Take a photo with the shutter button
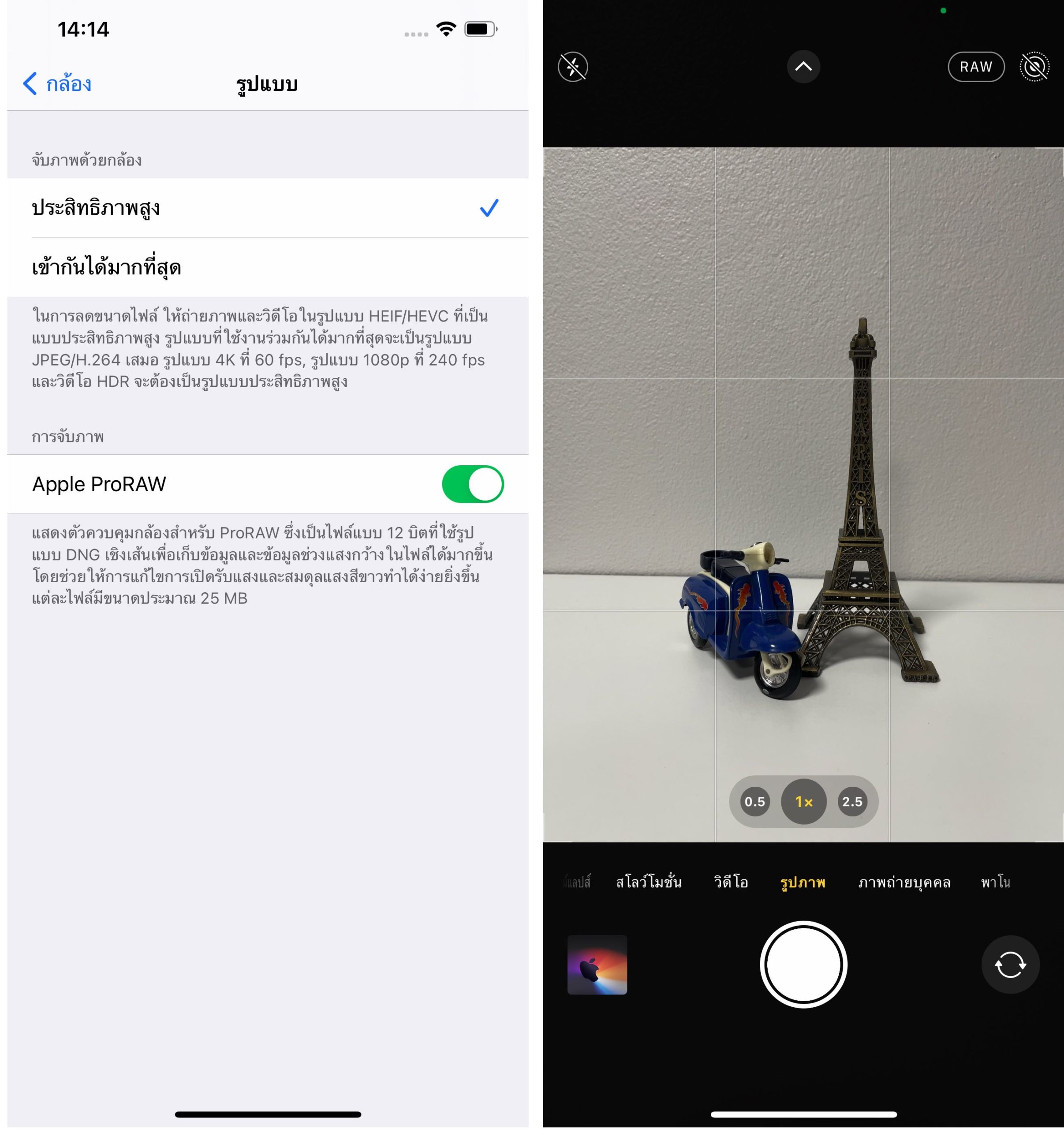 click(x=803, y=965)
